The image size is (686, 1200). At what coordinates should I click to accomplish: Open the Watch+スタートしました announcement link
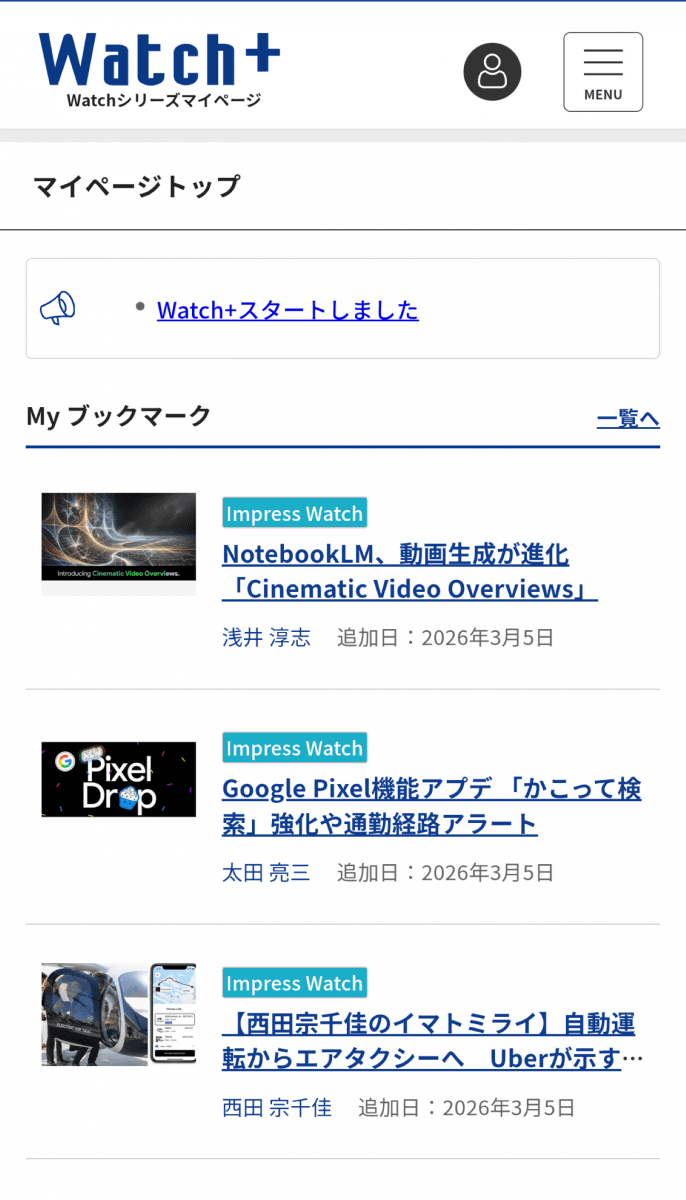(288, 310)
